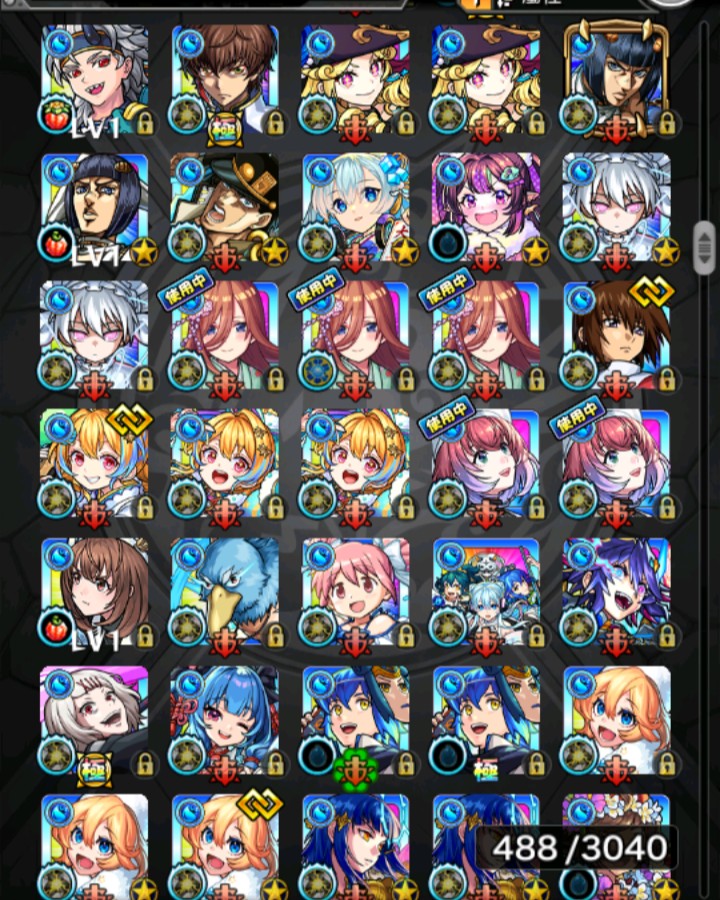Screen dimensions: 720x900
Task: Select silver-haired red-eyed monster with headband
Action: point(95,78)
